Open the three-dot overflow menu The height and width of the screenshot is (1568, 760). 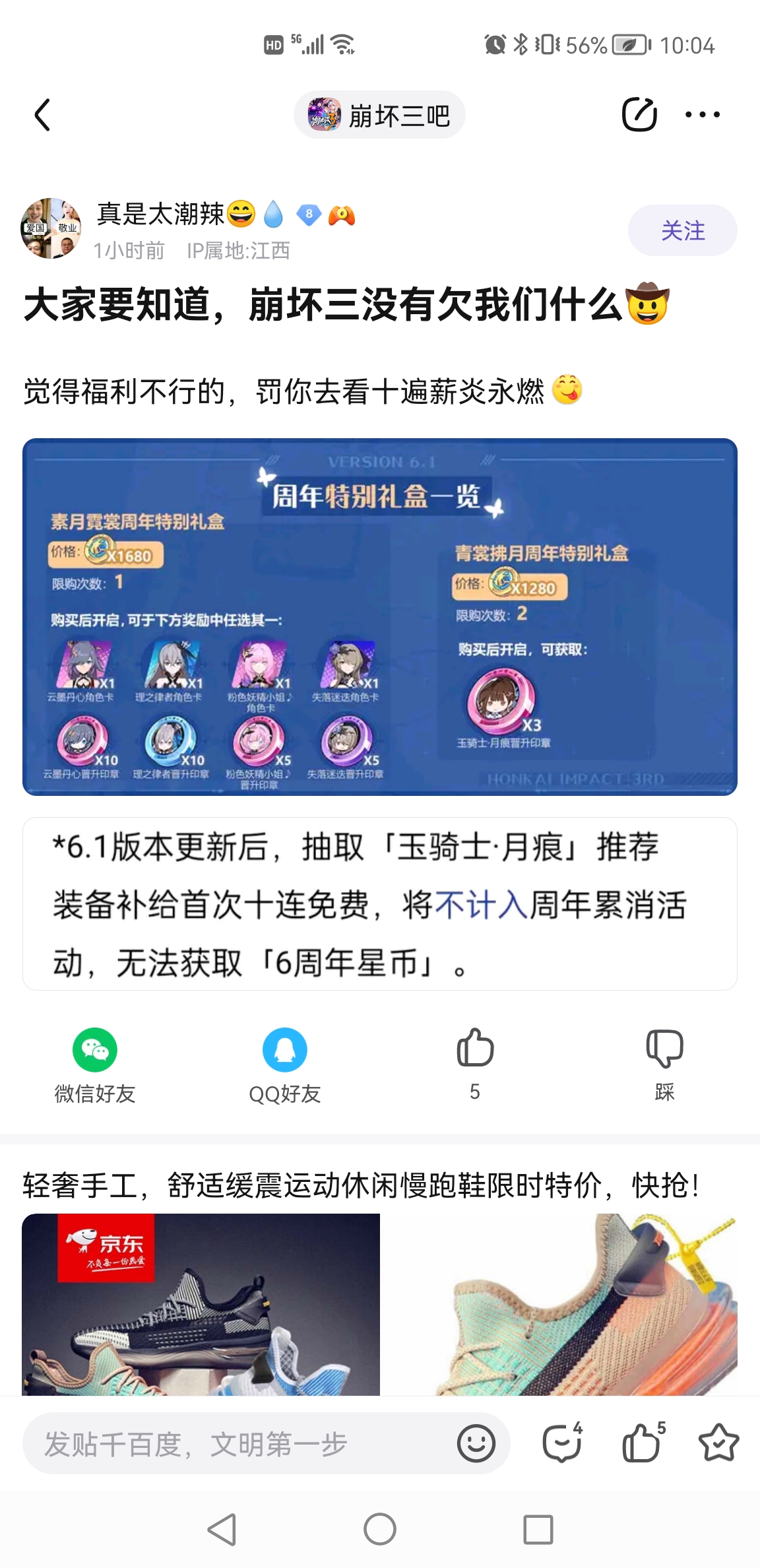(702, 115)
